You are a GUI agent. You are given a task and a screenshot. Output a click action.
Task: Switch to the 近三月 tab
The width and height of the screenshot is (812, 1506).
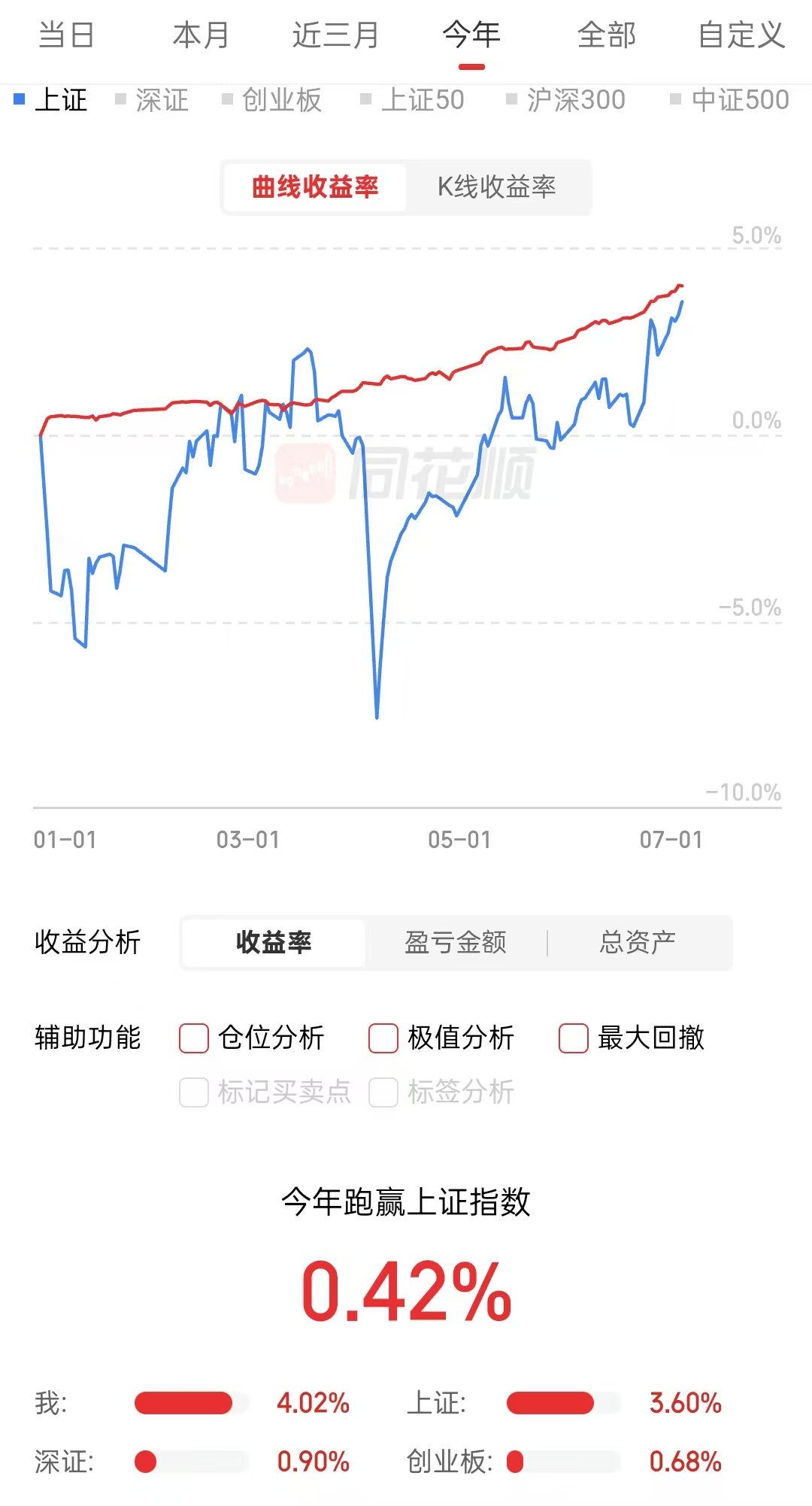click(336, 35)
